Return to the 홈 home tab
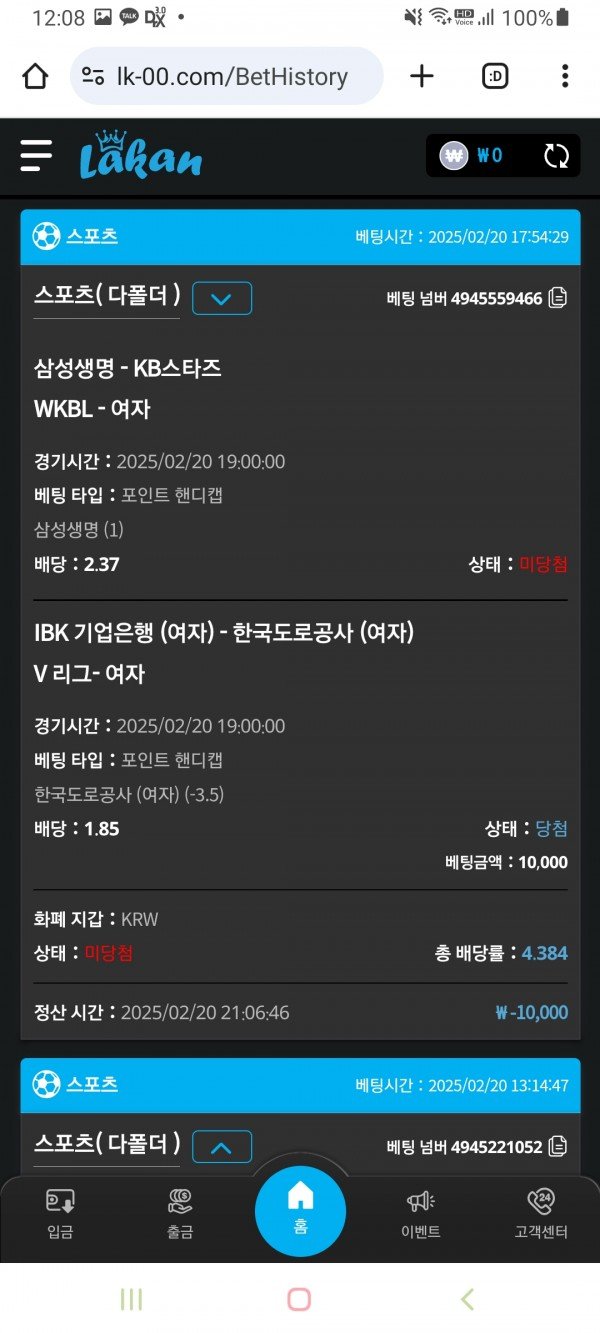The height and width of the screenshot is (1333, 600). coord(300,1210)
